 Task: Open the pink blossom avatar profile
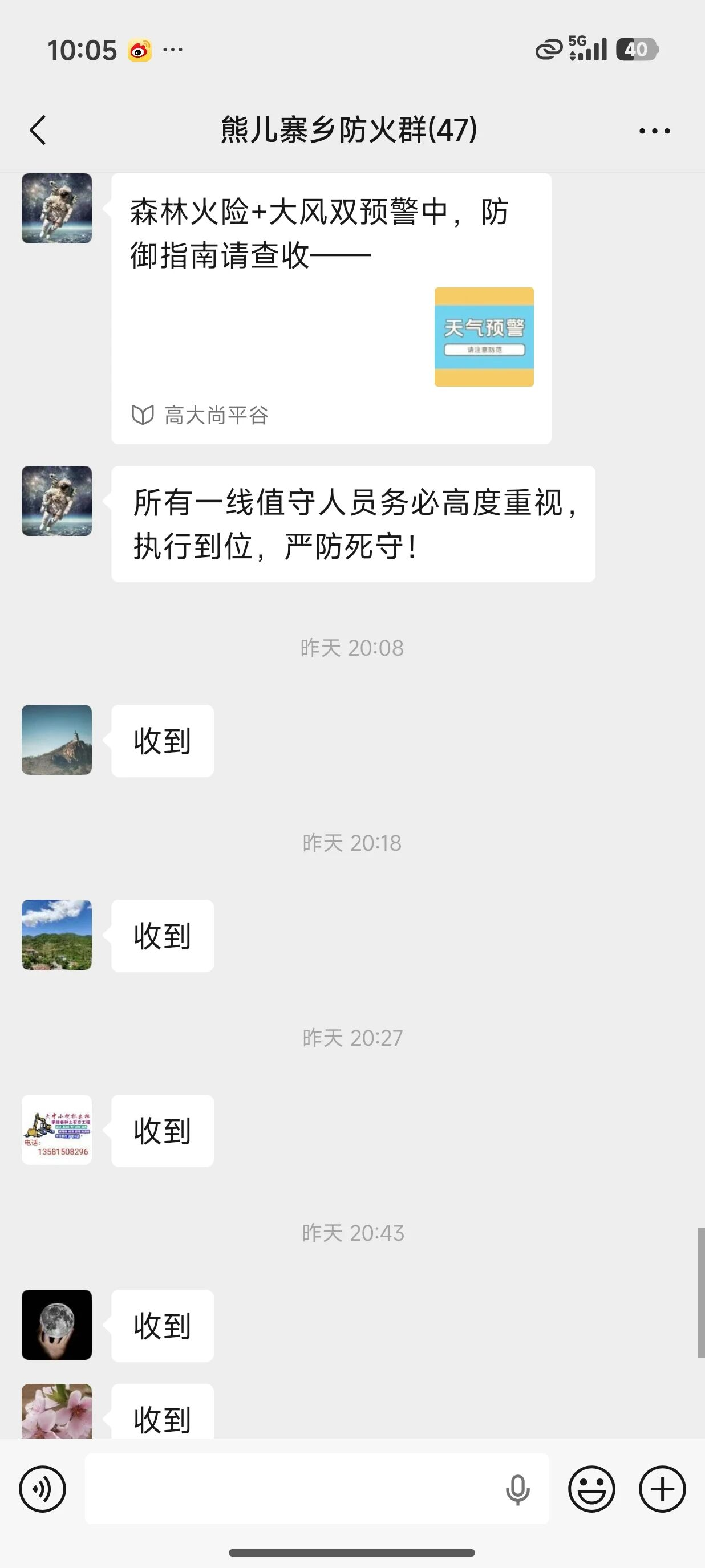click(x=56, y=1412)
